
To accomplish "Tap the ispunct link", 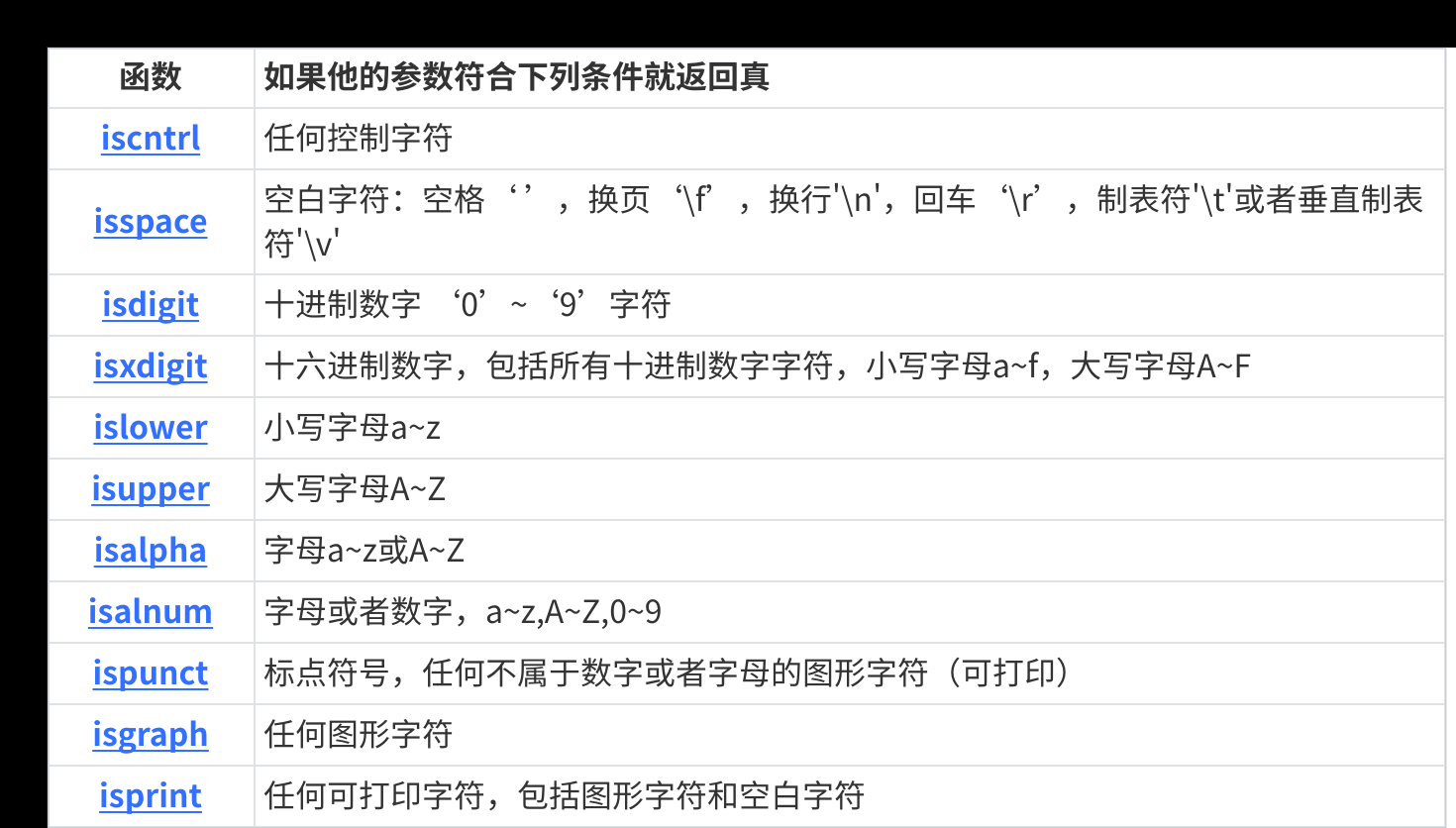I will pyautogui.click(x=151, y=673).
